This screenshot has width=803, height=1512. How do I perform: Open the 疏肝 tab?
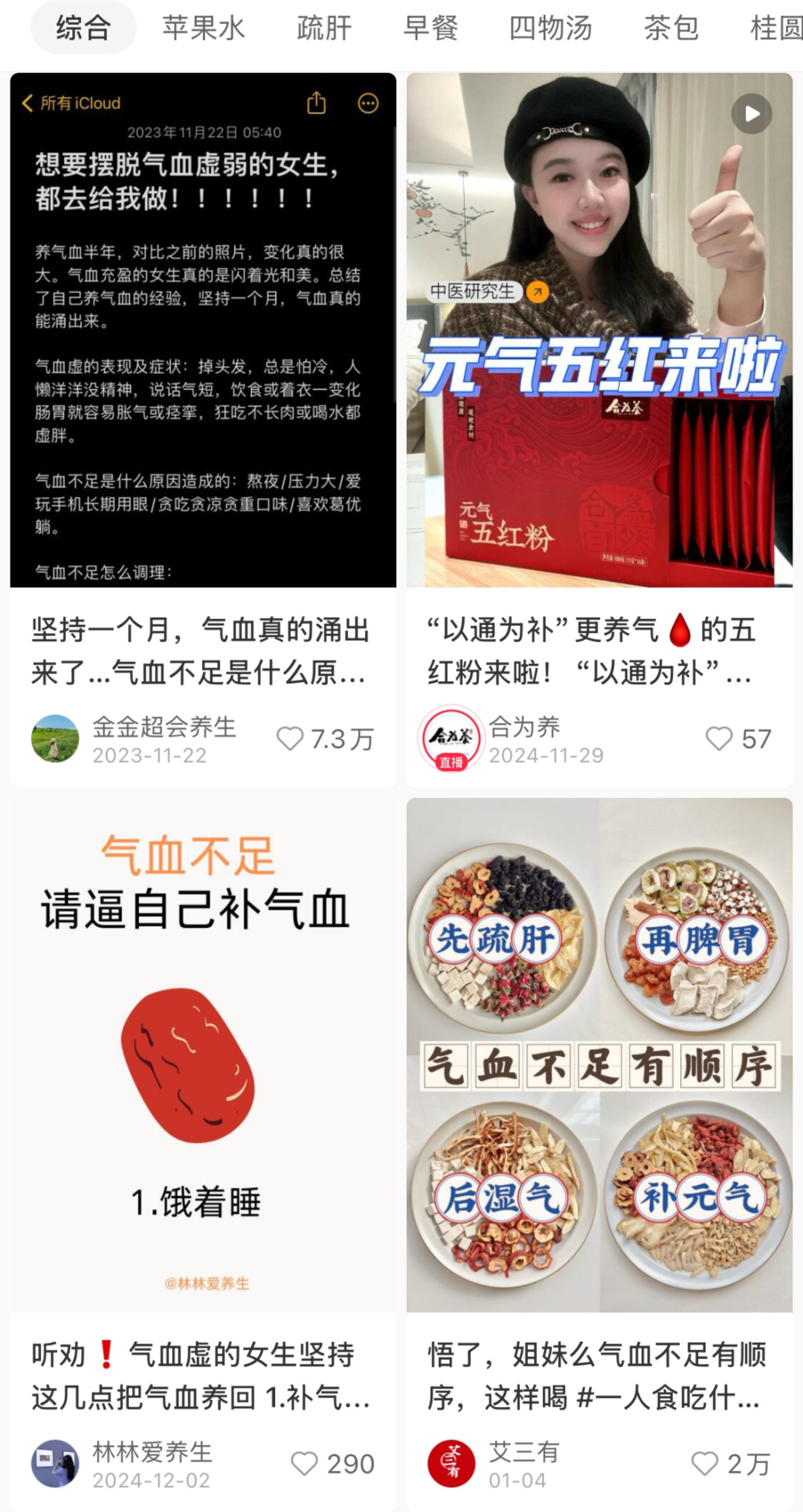[324, 27]
